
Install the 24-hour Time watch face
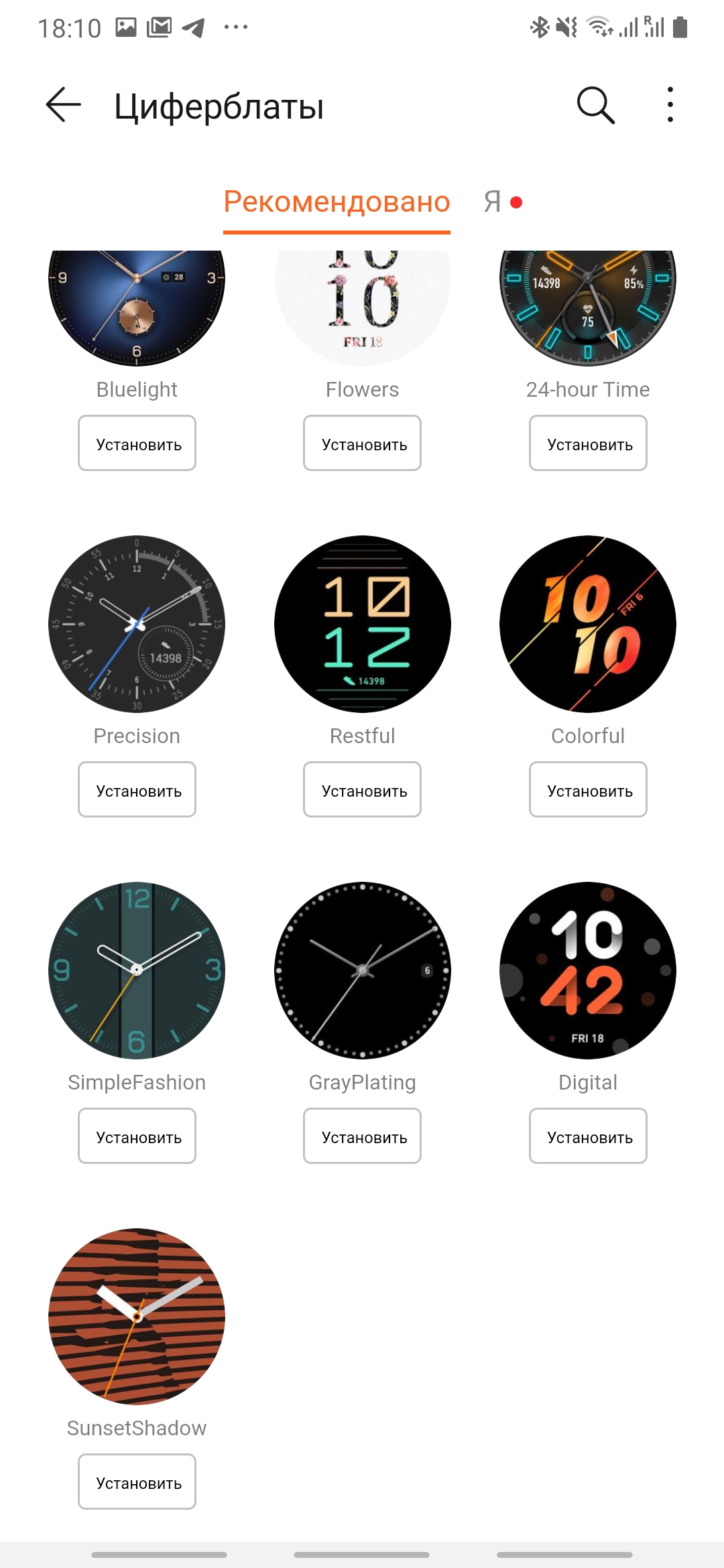(x=588, y=444)
